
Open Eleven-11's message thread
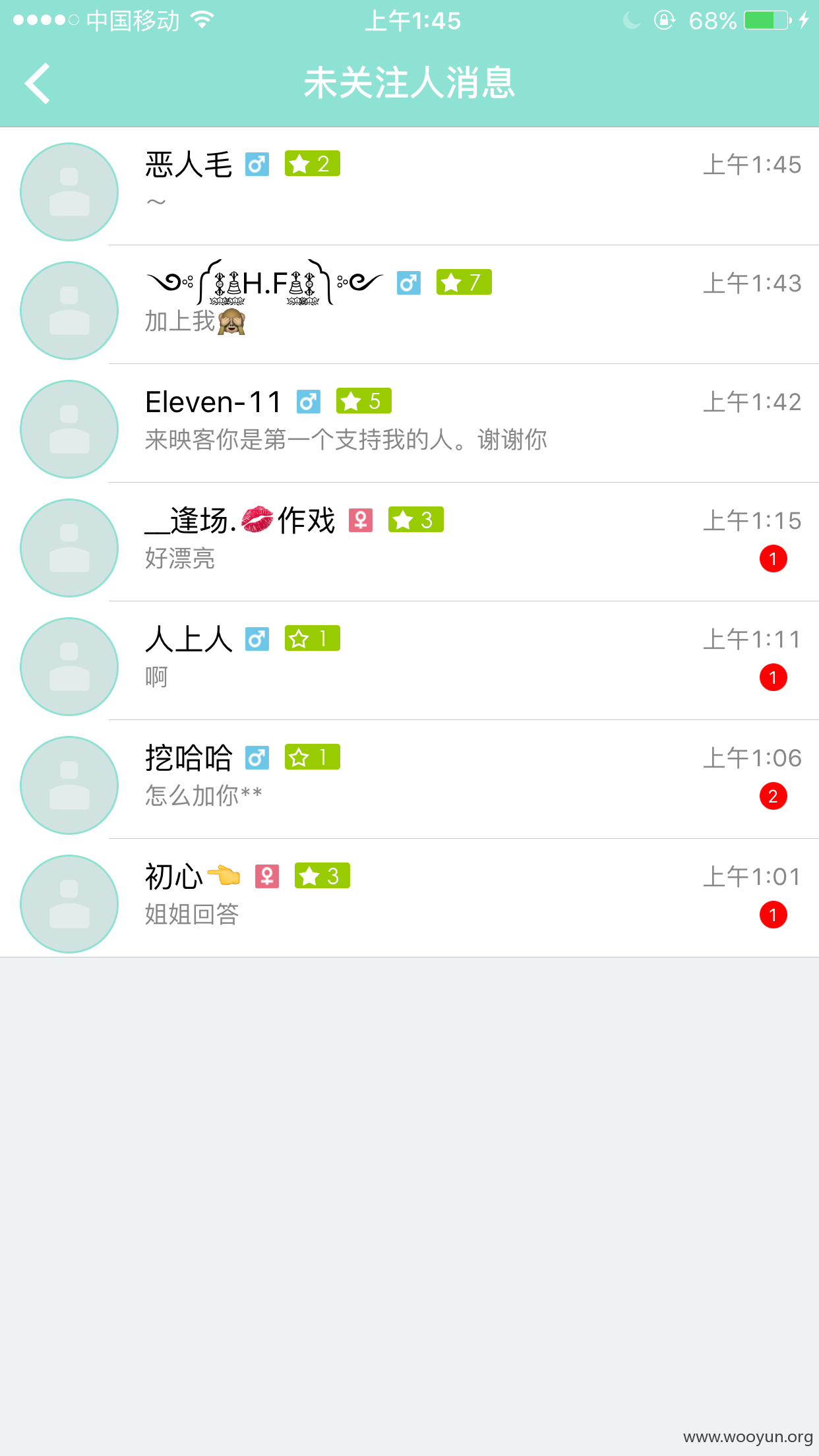click(x=409, y=423)
